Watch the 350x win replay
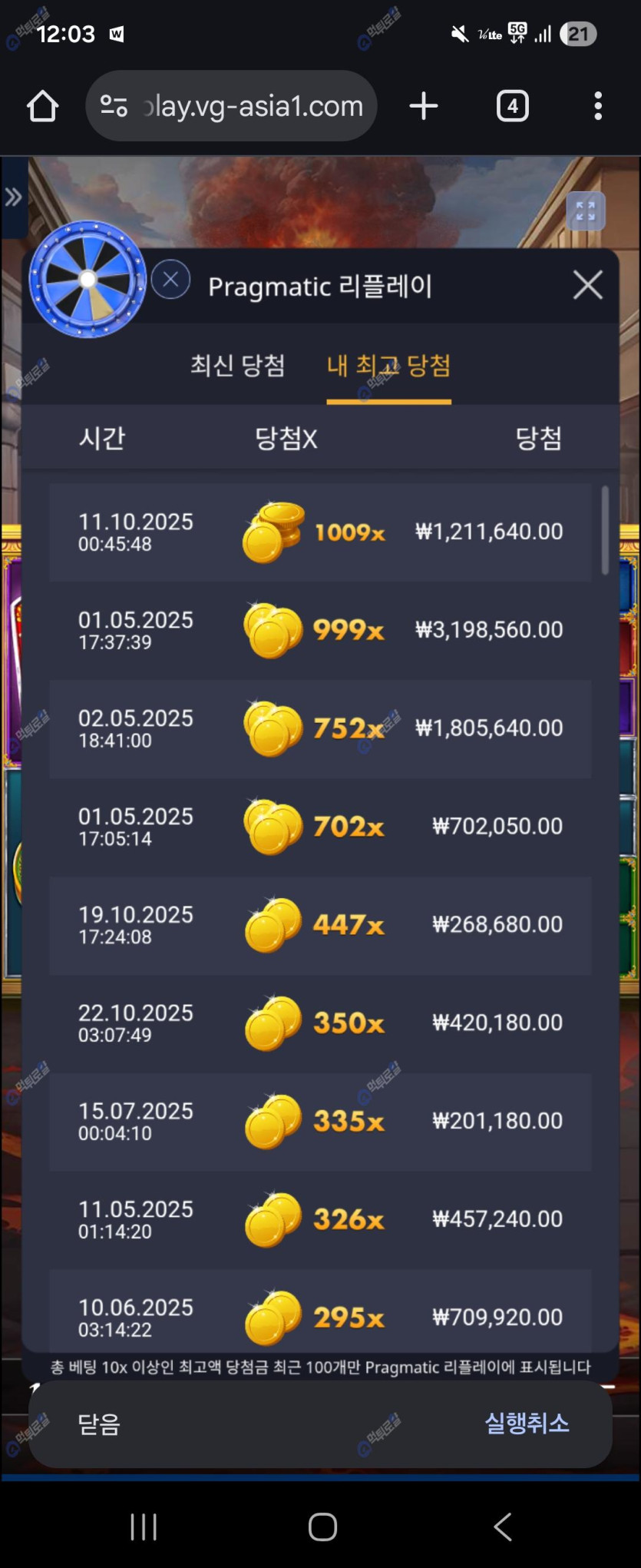Image resolution: width=641 pixels, height=1568 pixels. click(320, 1024)
